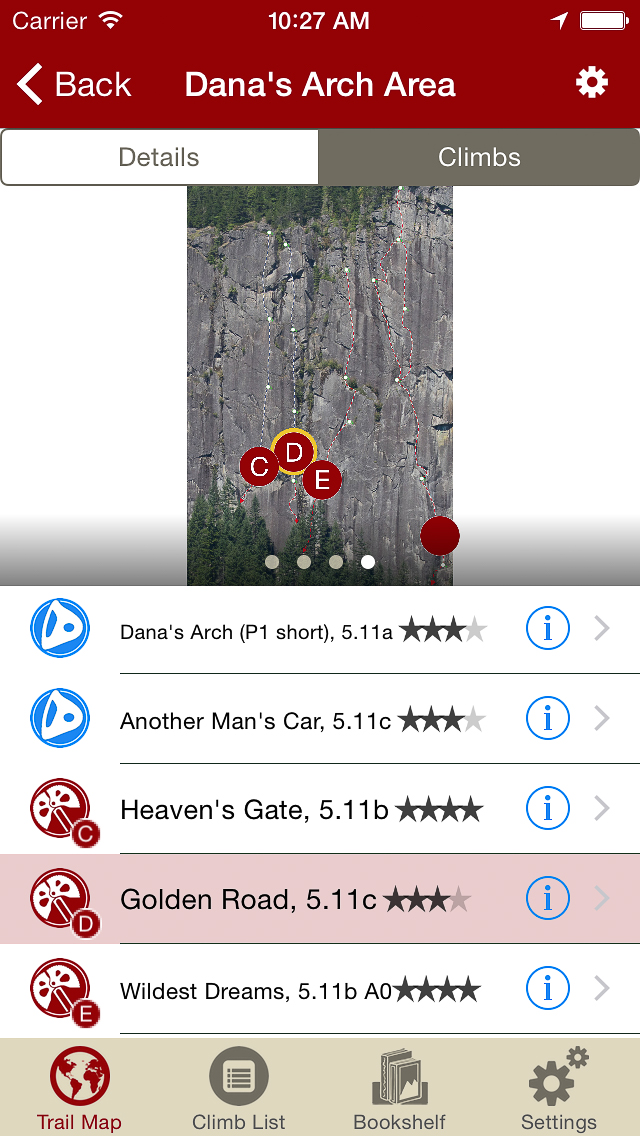Switch to the Details segment
This screenshot has width=640, height=1136.
(160, 157)
